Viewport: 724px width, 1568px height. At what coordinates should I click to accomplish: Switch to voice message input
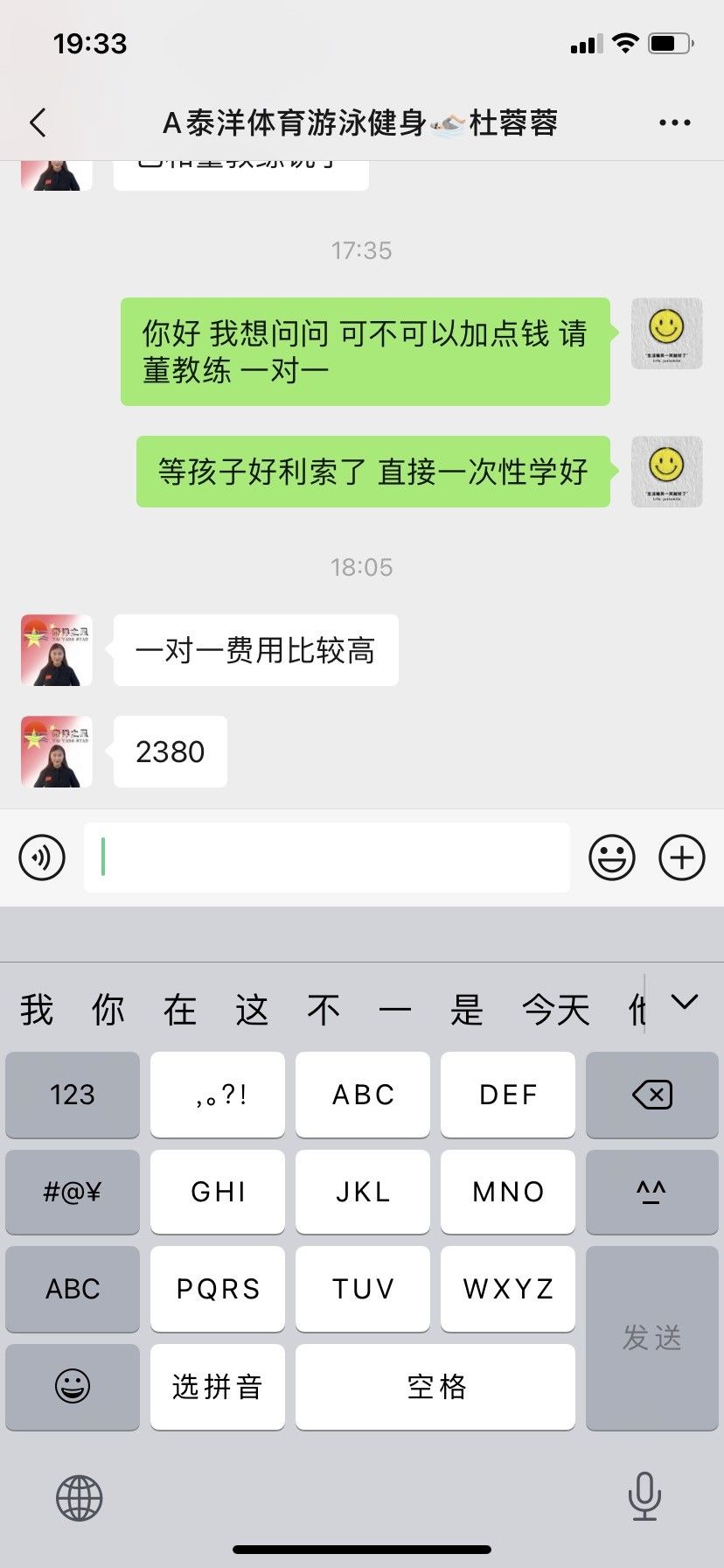[42, 857]
